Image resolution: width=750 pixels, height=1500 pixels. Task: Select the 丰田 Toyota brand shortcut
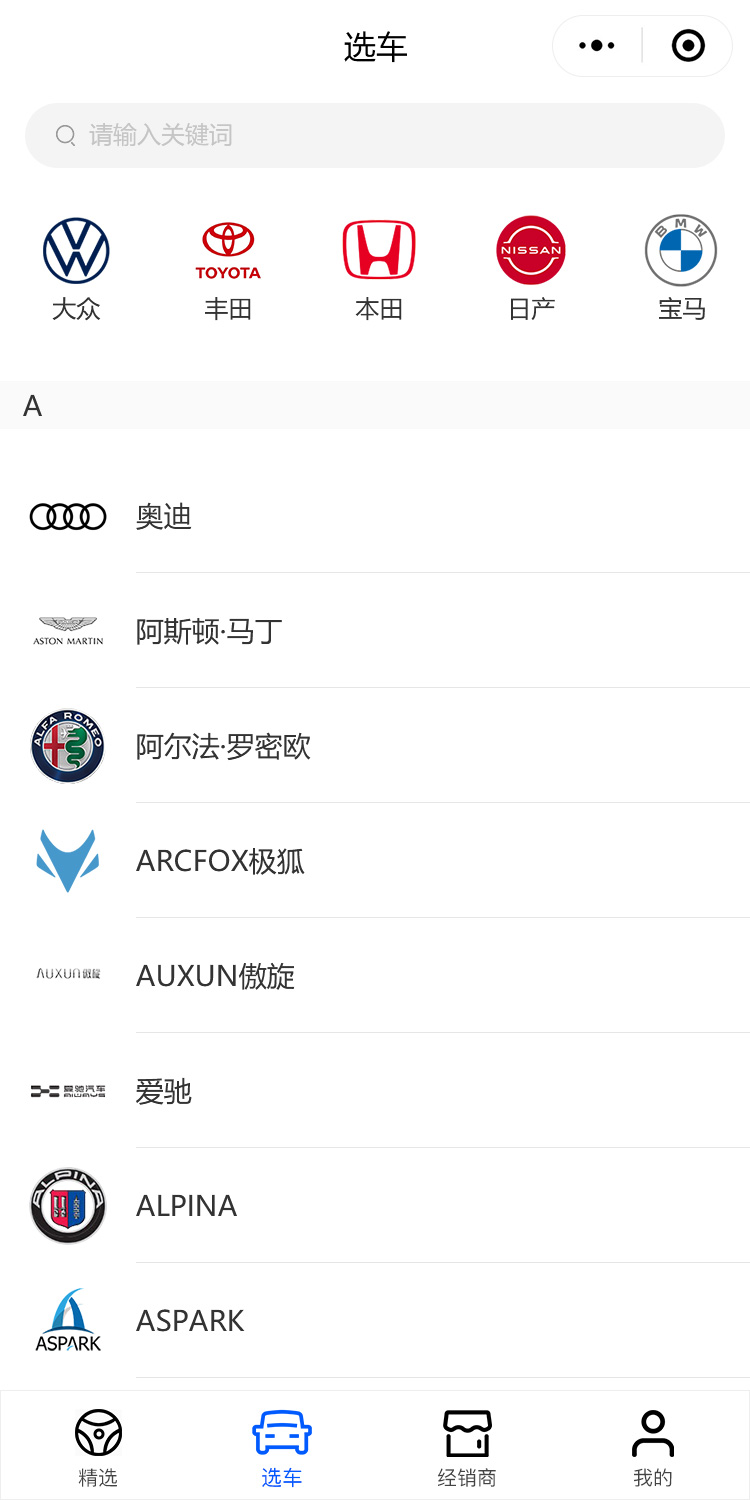pos(228,268)
